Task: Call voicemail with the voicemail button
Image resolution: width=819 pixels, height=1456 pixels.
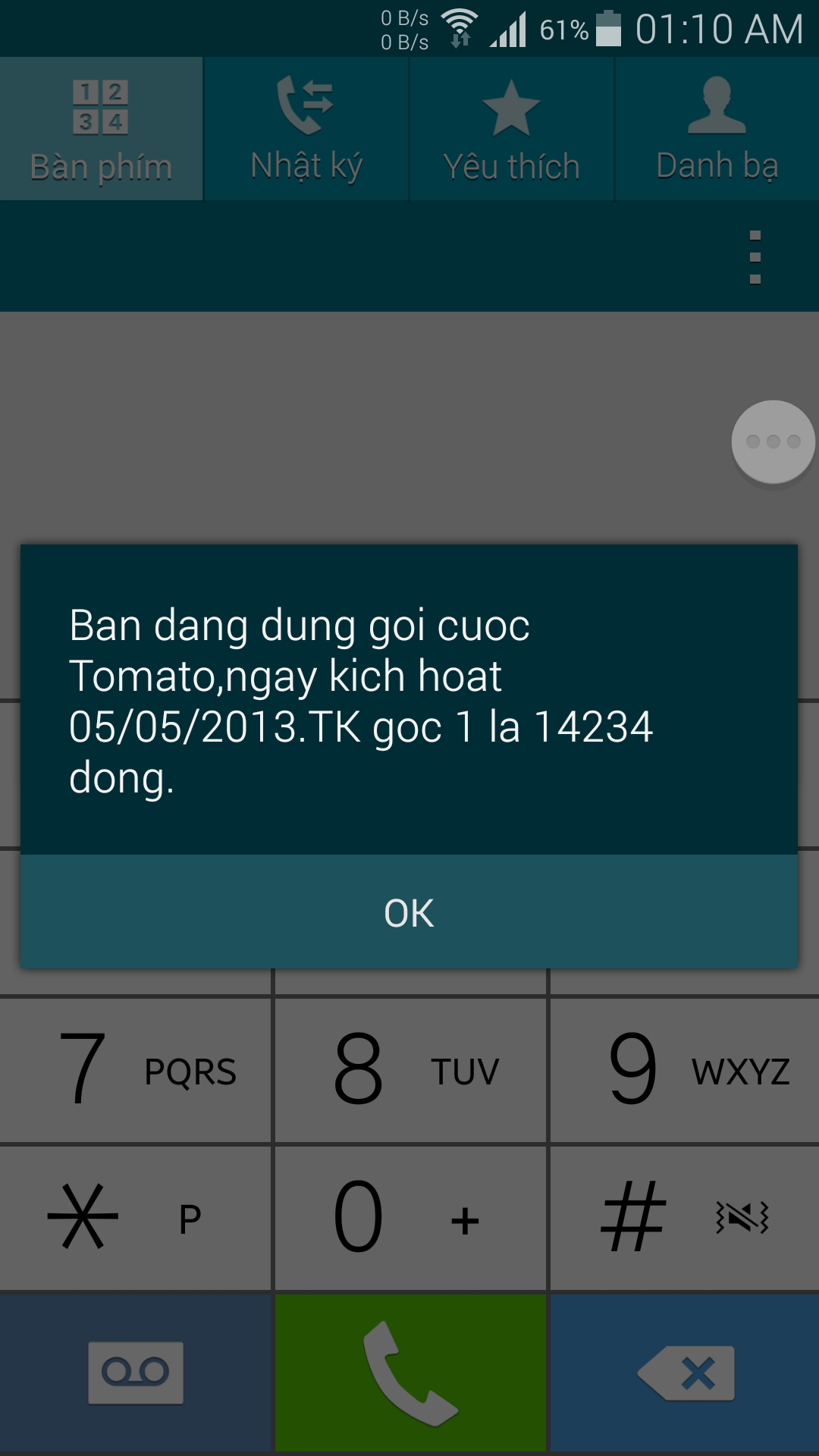Action: pos(136,1373)
